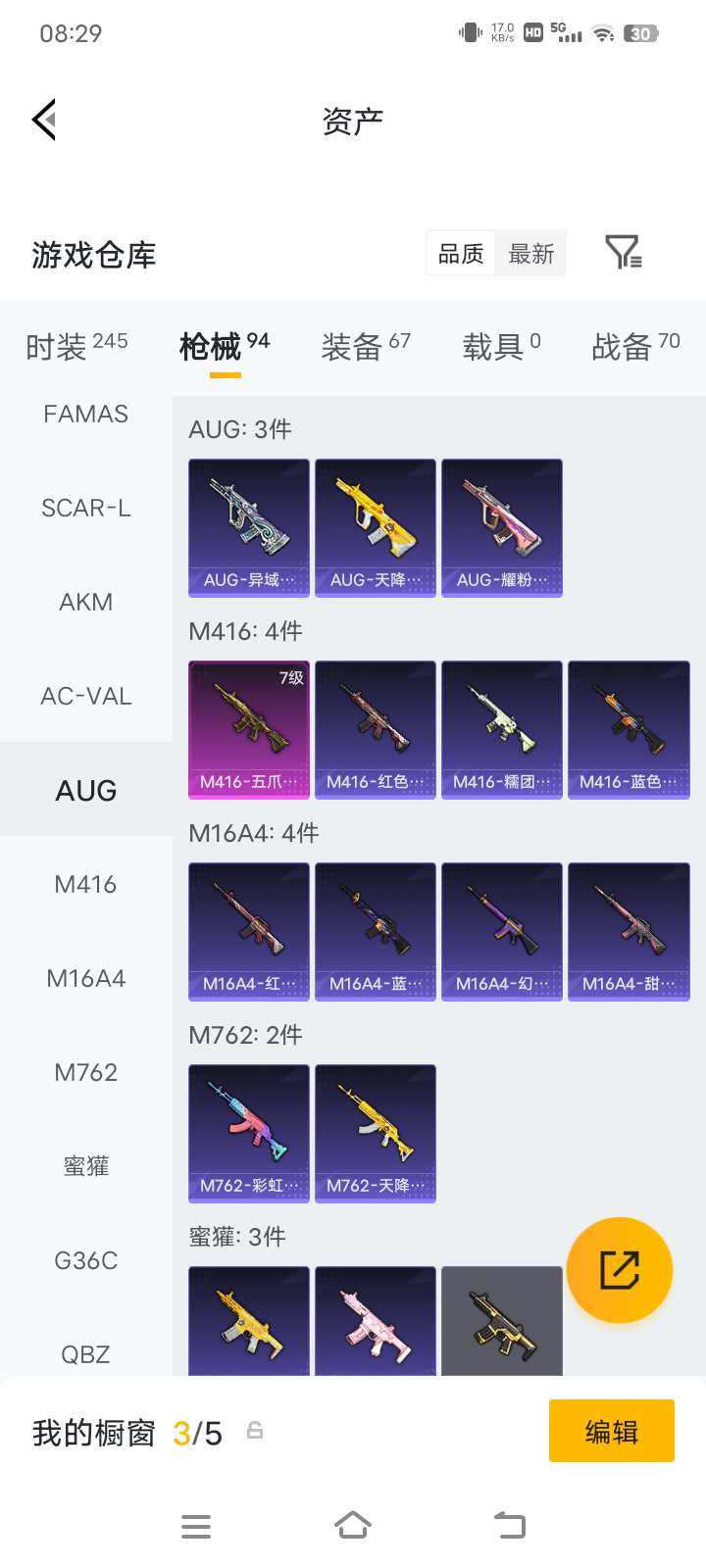Jump to G36C in the sidebar
706x1568 pixels.
point(85,1260)
